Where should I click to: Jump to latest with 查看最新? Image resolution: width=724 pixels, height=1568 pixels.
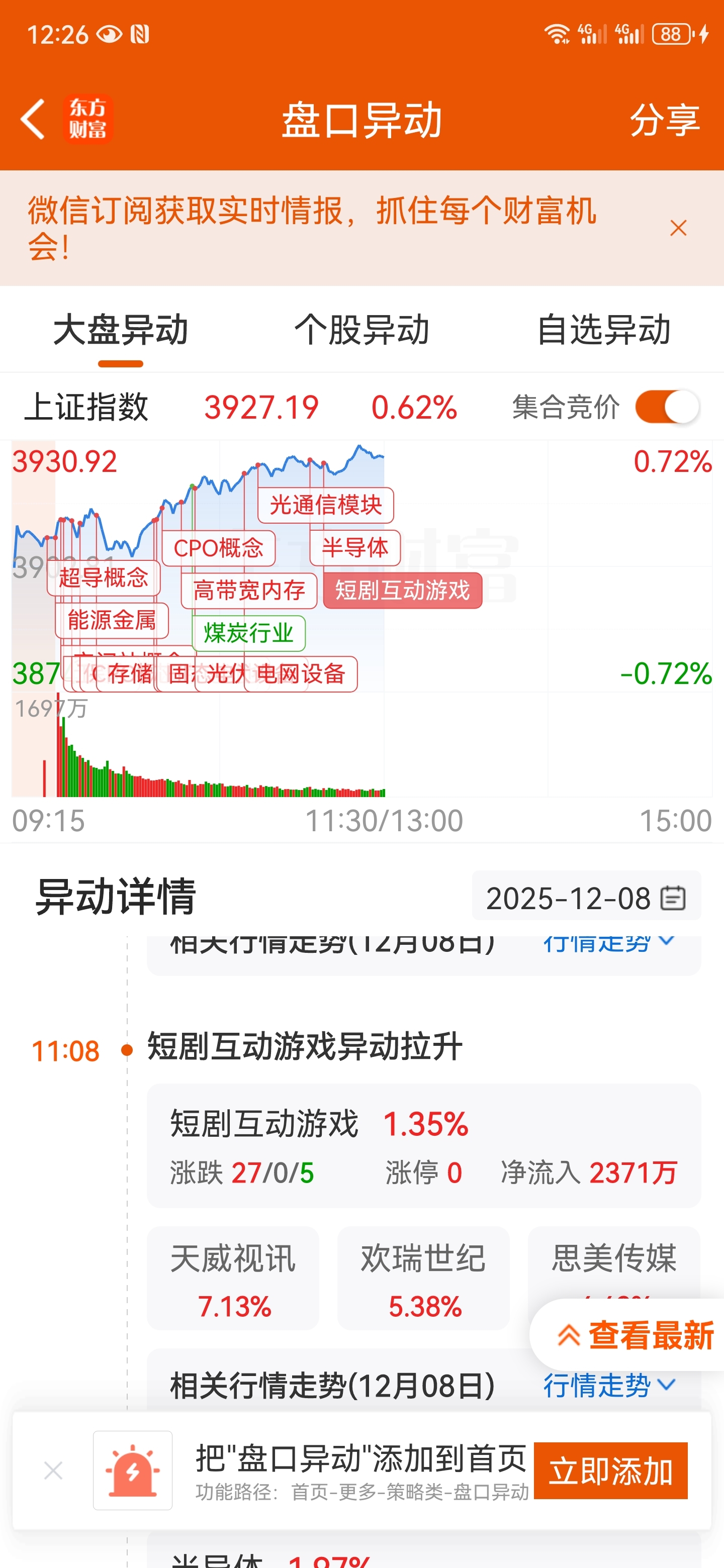pyautogui.click(x=633, y=1335)
